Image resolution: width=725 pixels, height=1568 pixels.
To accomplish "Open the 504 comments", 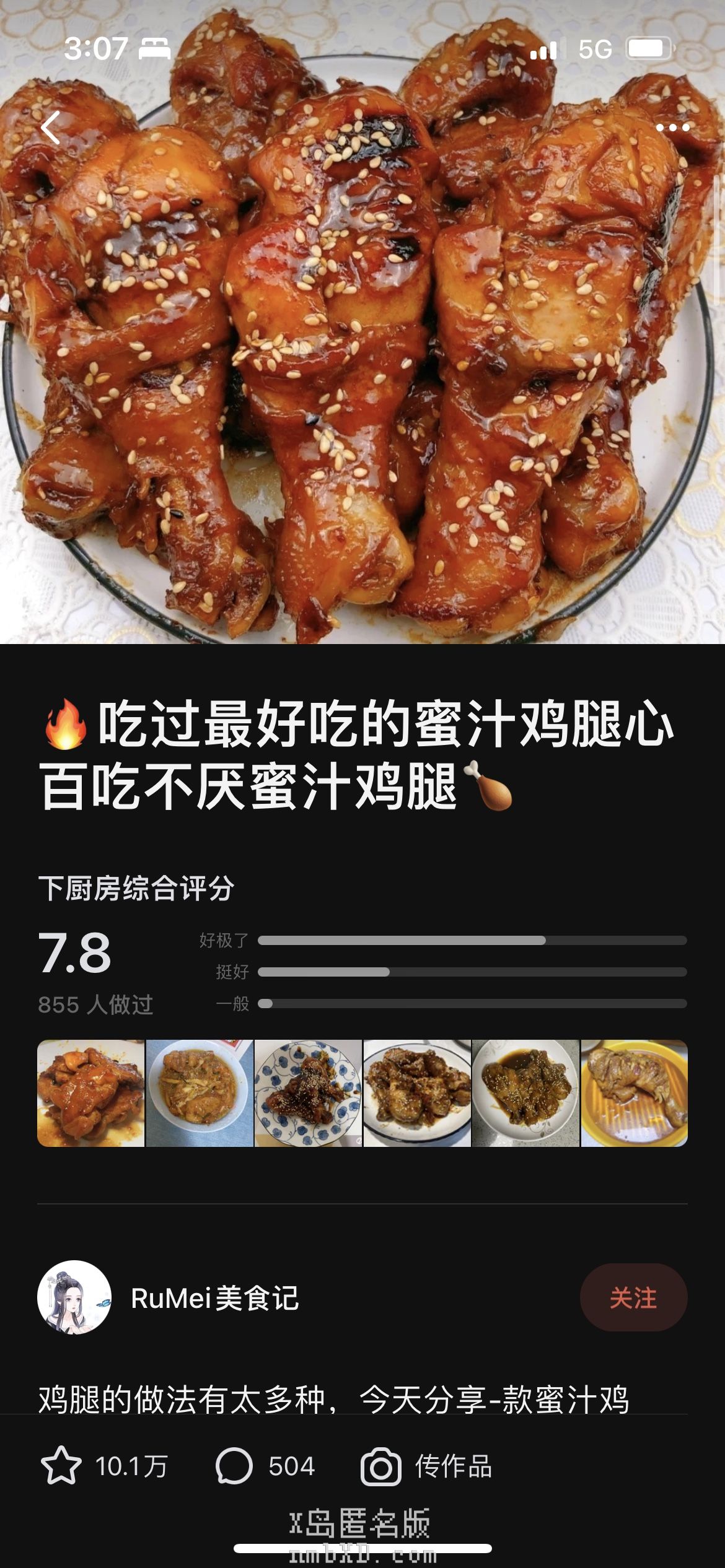I will pyautogui.click(x=265, y=1466).
